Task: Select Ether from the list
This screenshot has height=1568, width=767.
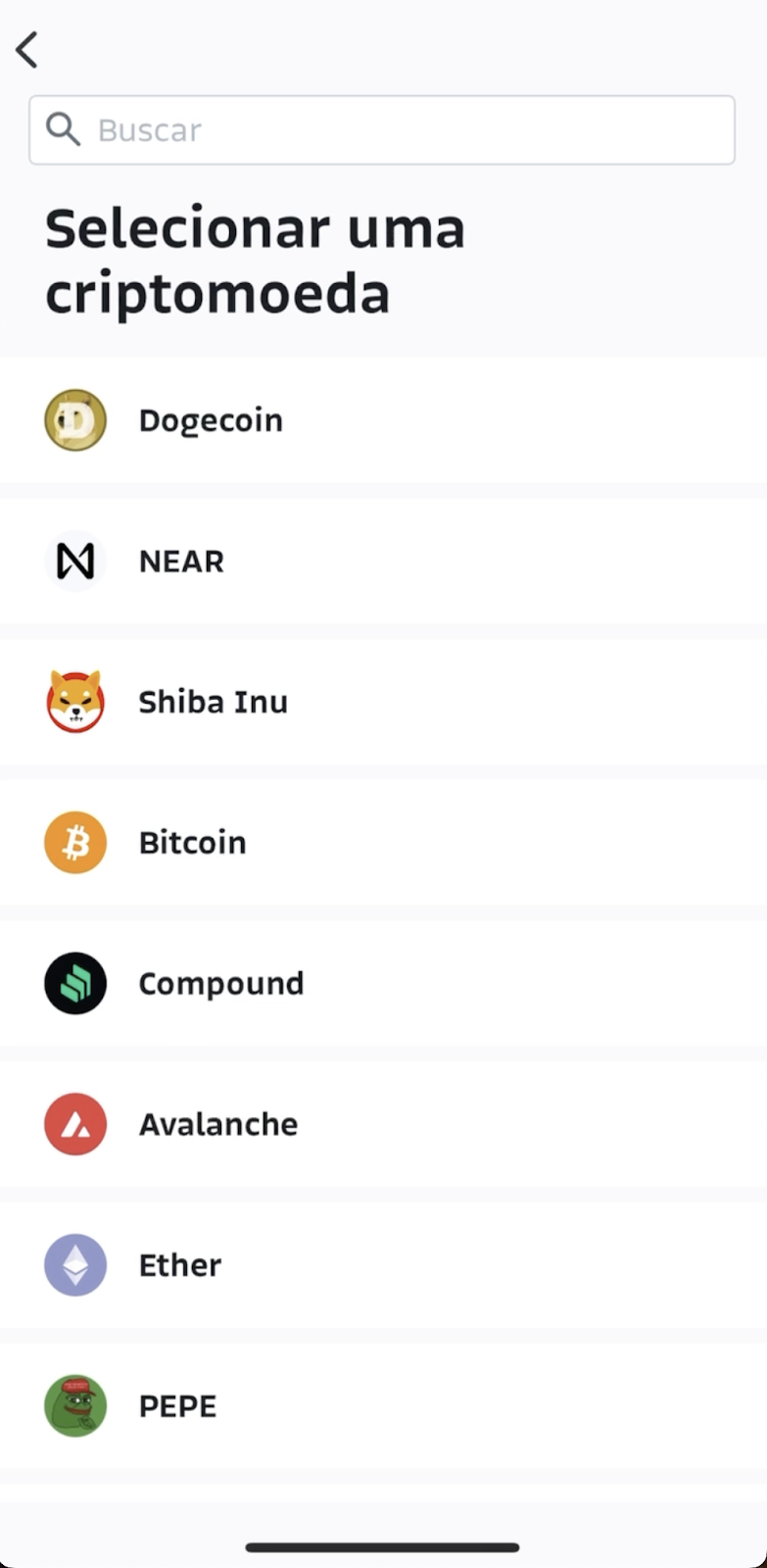Action: (383, 1265)
